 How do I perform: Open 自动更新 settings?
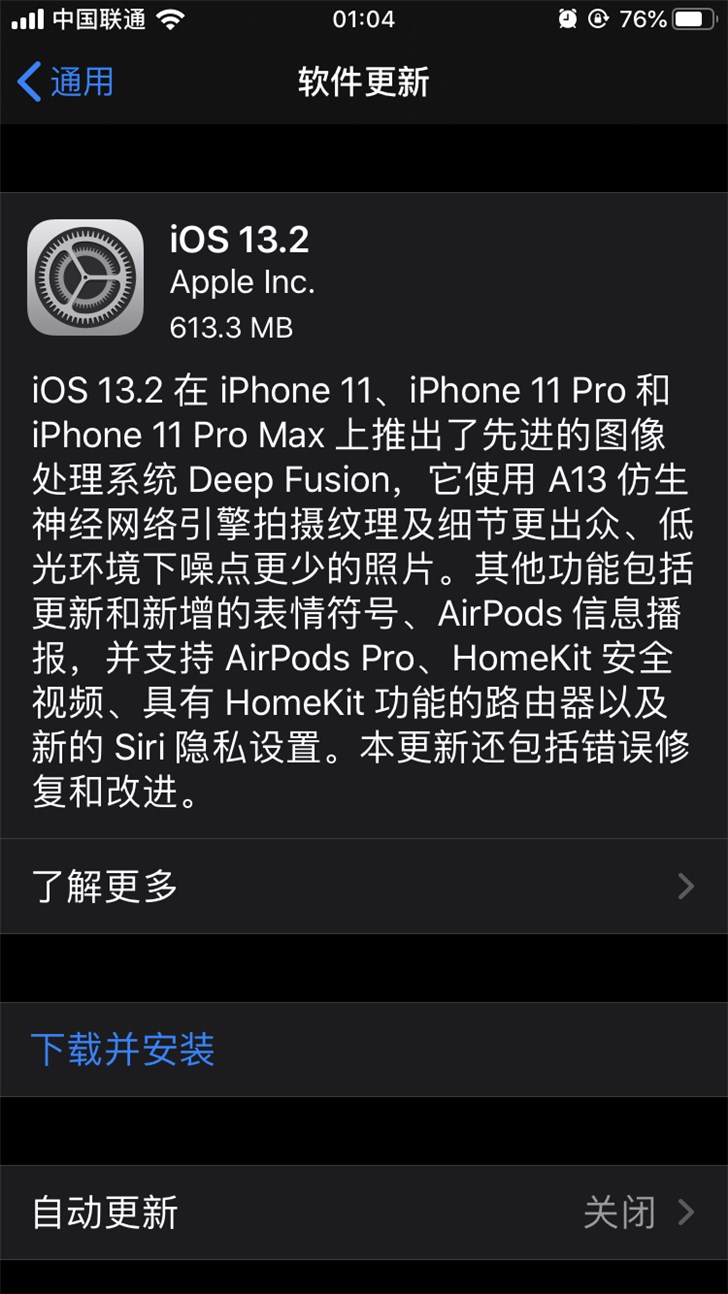[363, 1212]
